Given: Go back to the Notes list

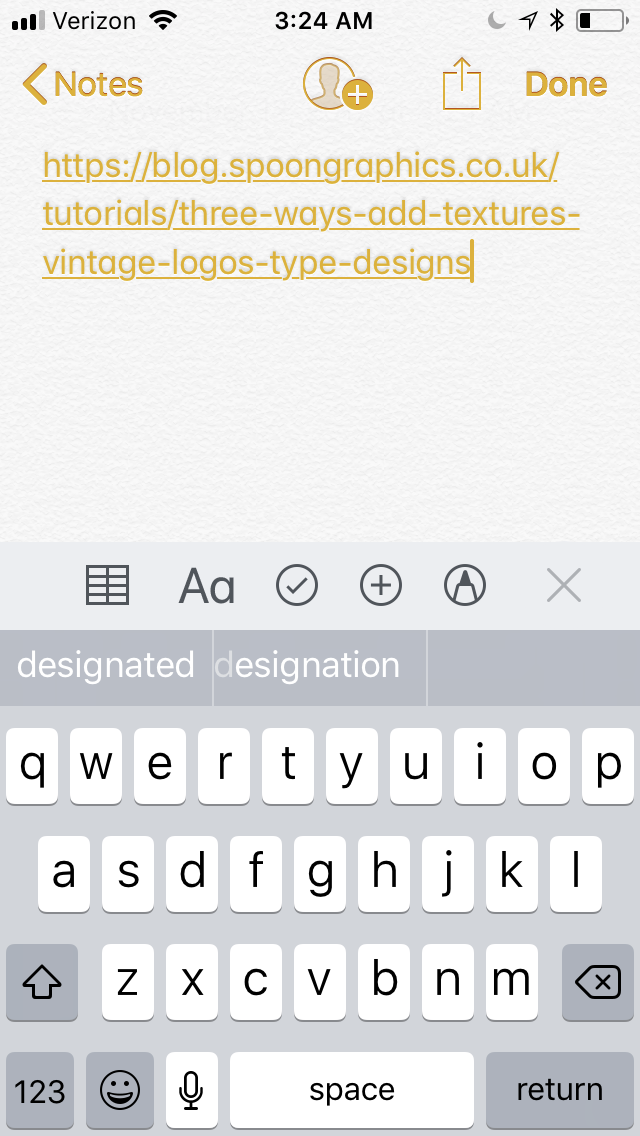Looking at the screenshot, I should (84, 84).
